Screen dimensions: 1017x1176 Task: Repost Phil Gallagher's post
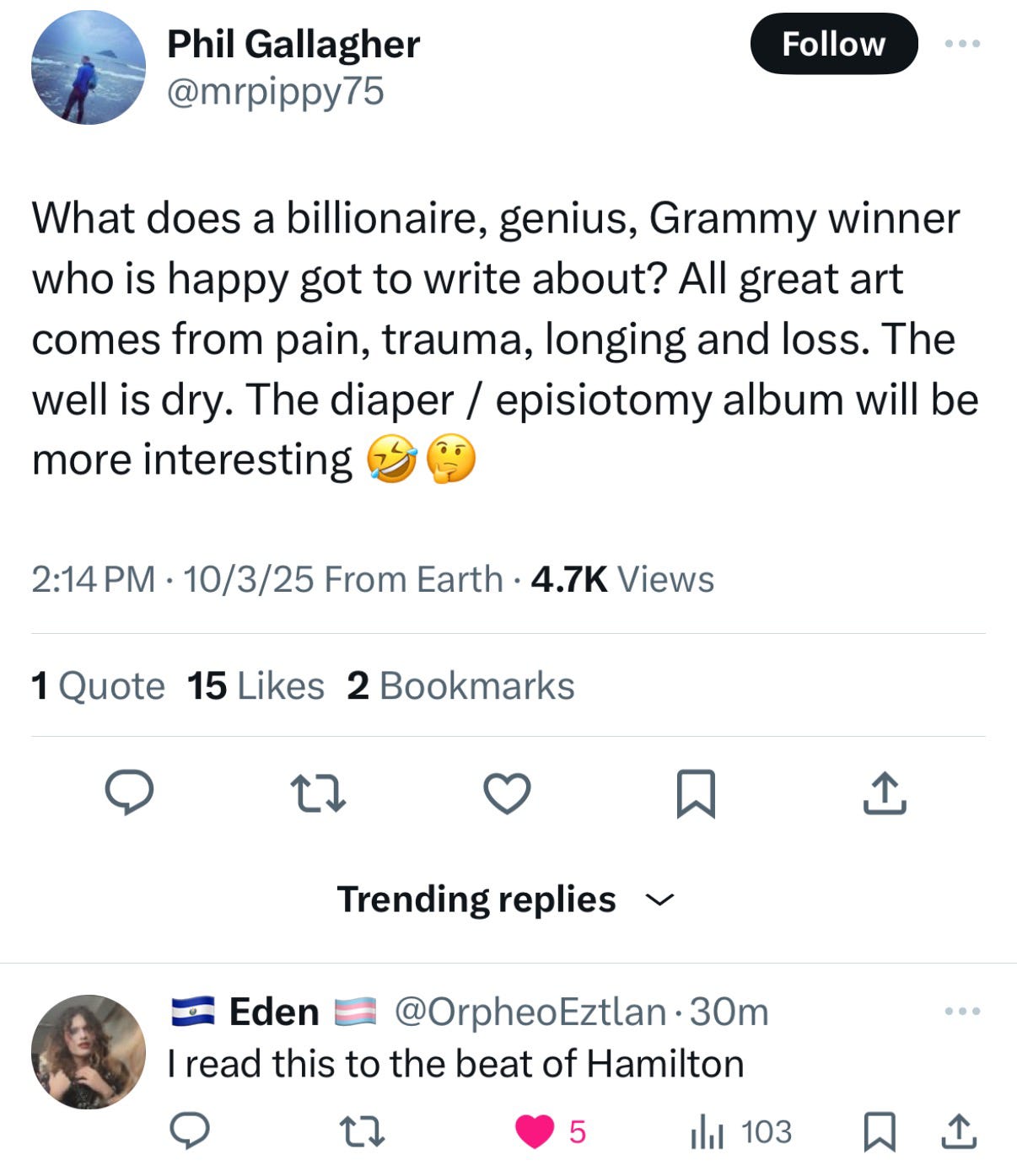(317, 793)
